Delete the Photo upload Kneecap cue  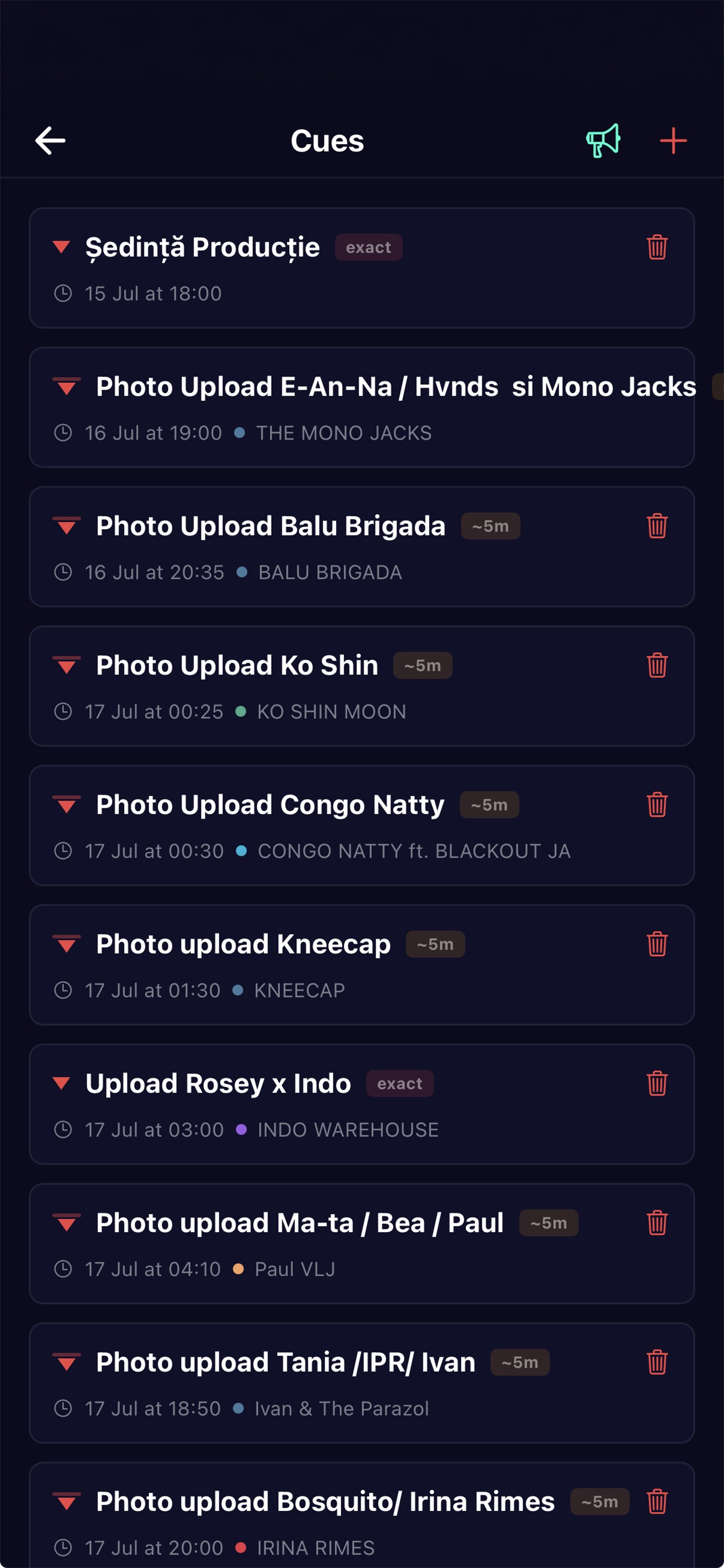(x=657, y=944)
